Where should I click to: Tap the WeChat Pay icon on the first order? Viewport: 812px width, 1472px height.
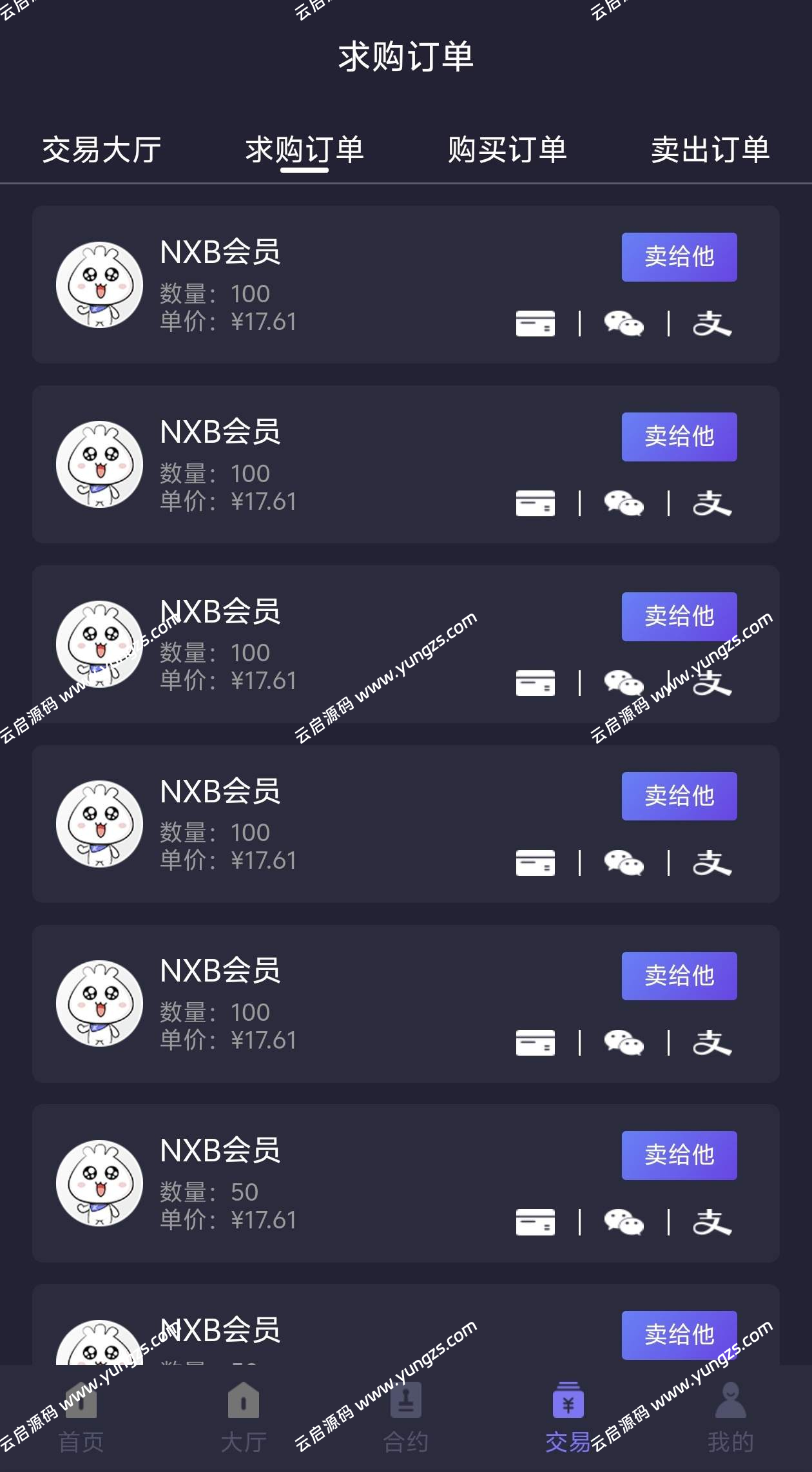click(x=624, y=324)
